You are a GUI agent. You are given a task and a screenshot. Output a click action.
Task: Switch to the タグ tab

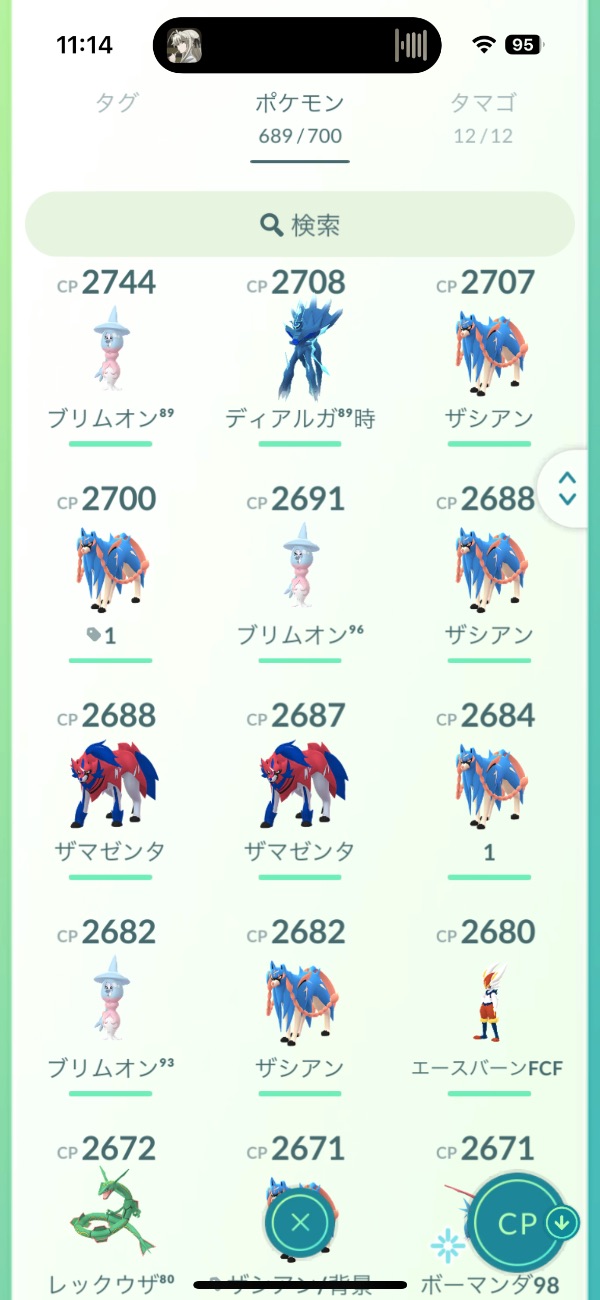116,103
